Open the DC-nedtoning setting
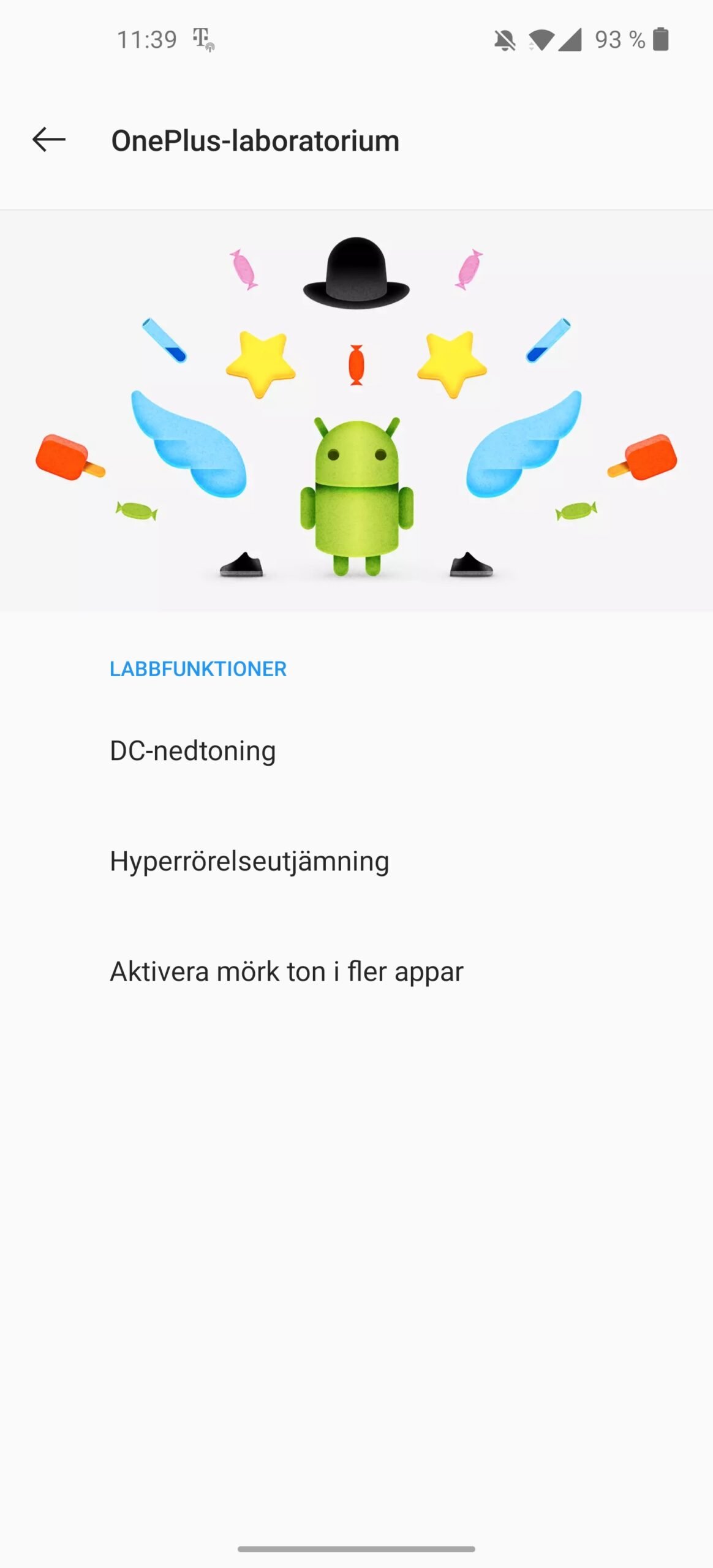 (356, 751)
